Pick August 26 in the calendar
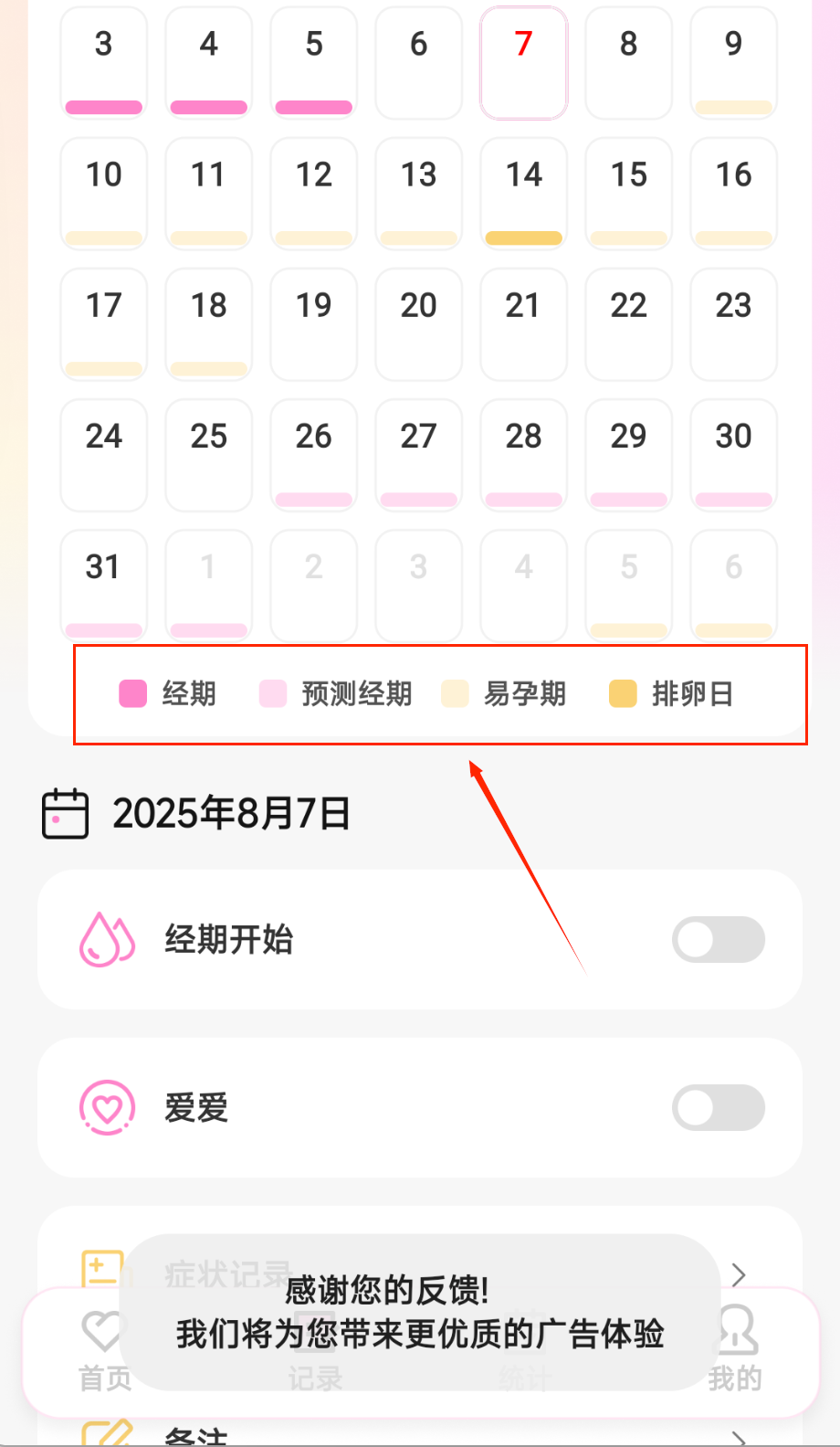This screenshot has width=840, height=1447. point(313,454)
